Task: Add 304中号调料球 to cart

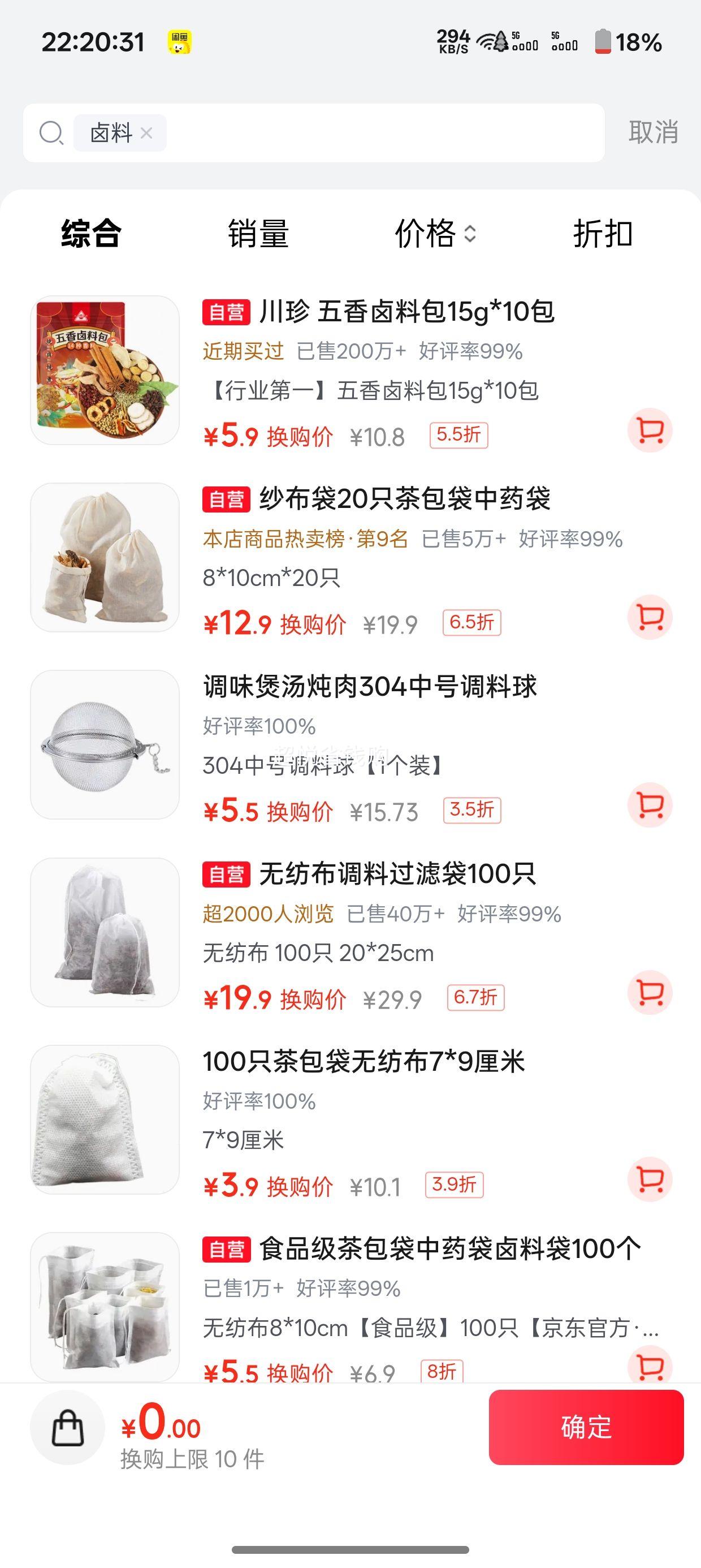Action: point(650,805)
